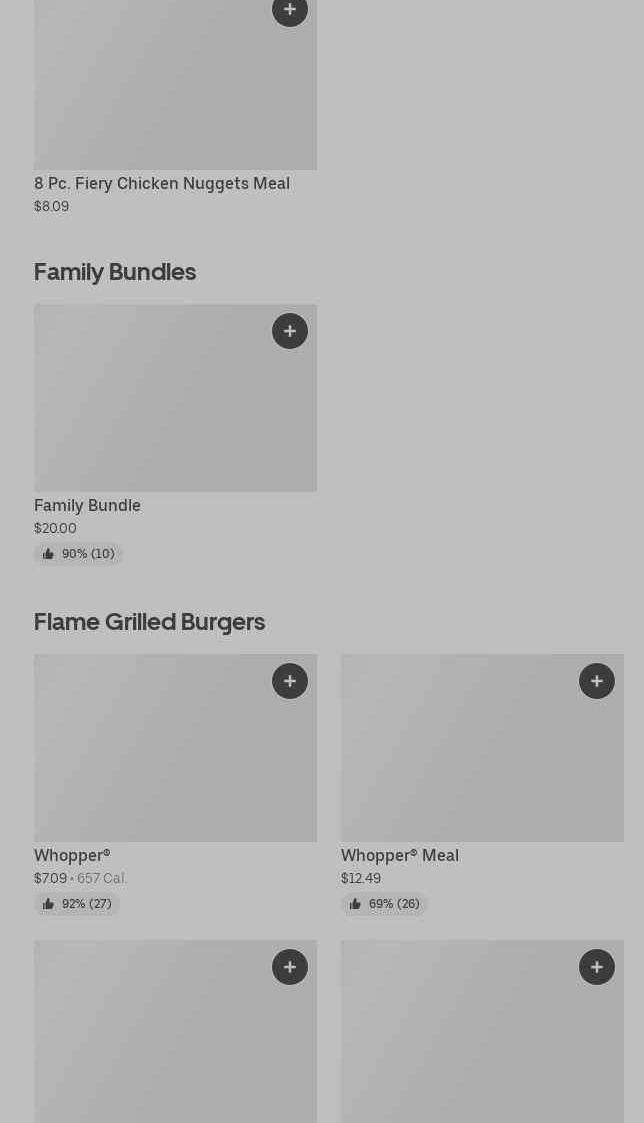View the $7.09 Whopper details
The image size is (644, 1123).
(x=72, y=855)
